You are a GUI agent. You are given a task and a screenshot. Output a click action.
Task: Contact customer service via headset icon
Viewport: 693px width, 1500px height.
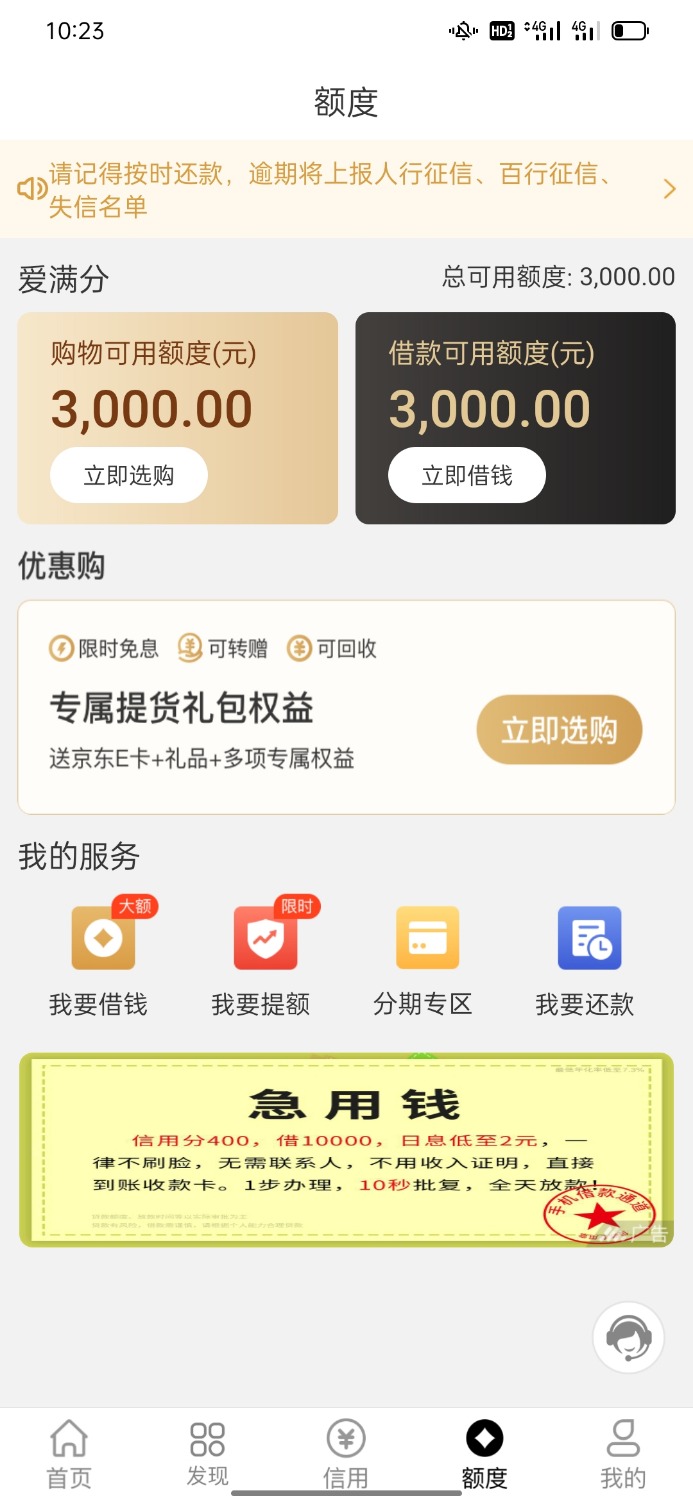pyautogui.click(x=628, y=1337)
